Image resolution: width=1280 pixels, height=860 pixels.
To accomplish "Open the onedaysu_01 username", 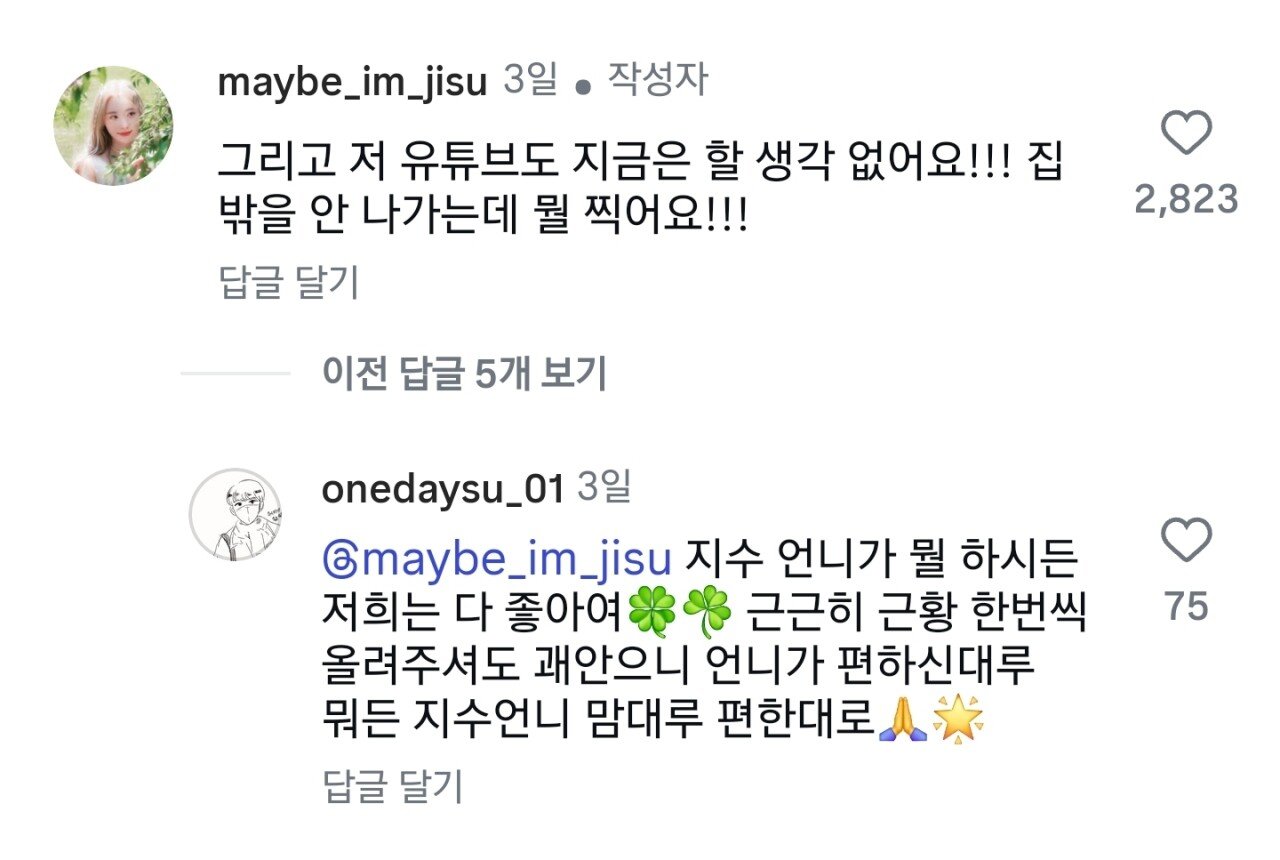I will pos(443,491).
